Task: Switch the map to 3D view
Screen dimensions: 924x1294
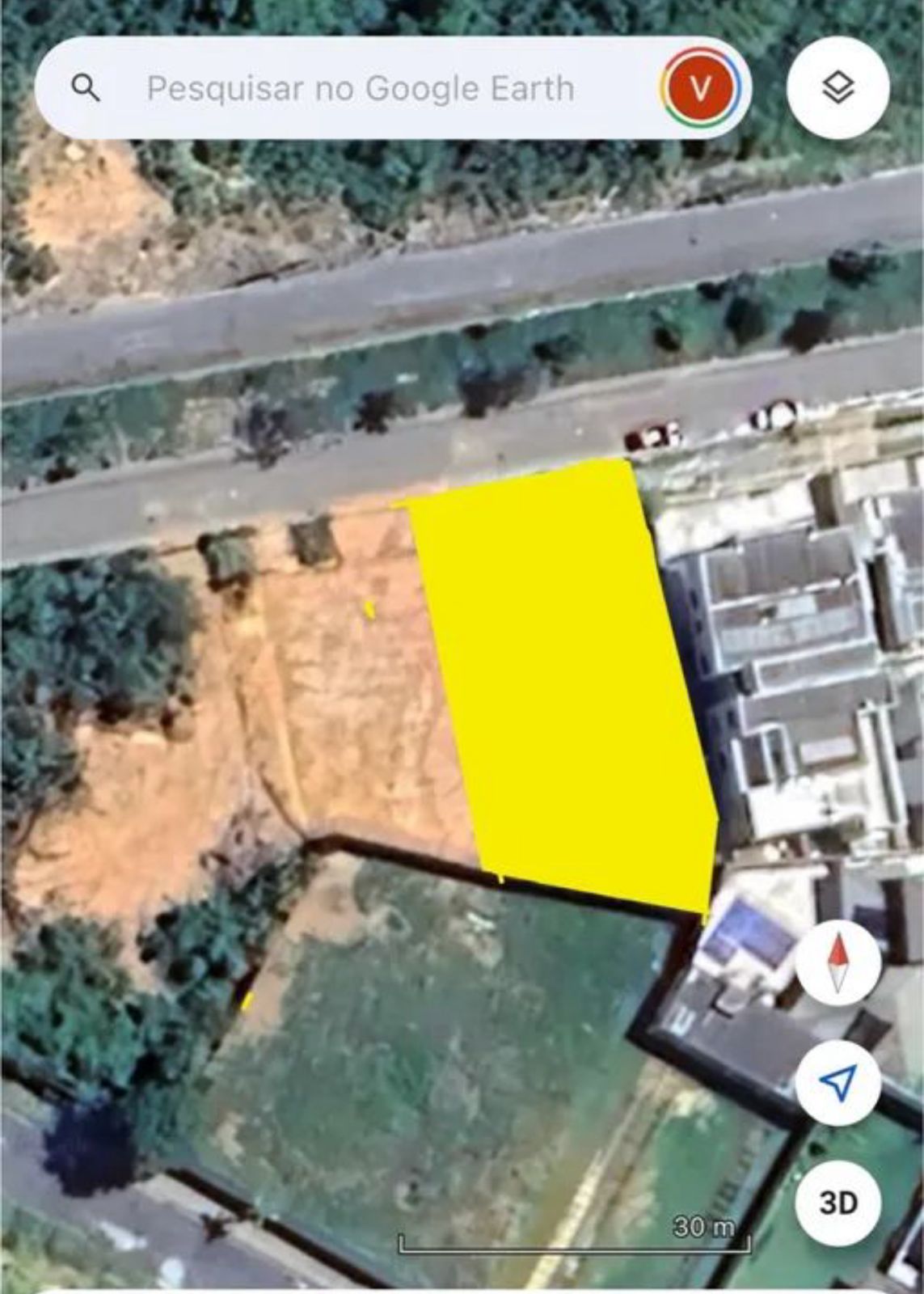Action: (838, 1203)
